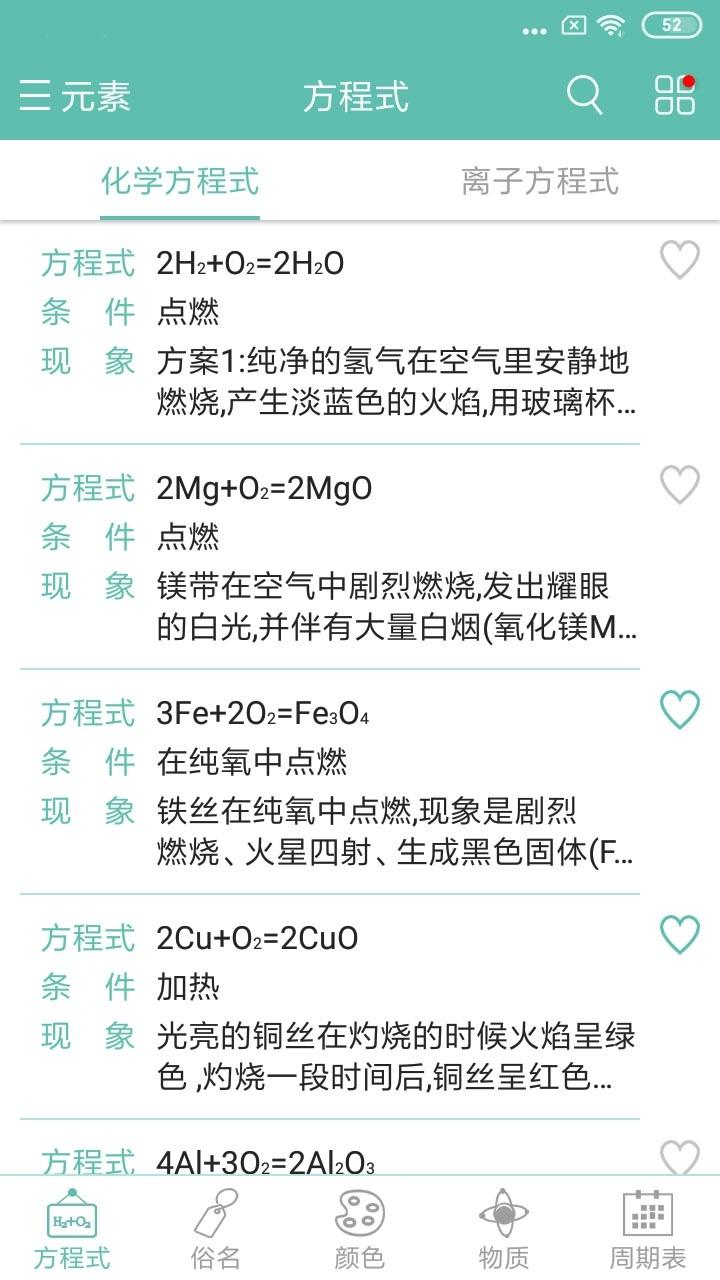Image resolution: width=720 pixels, height=1280 pixels.
Task: Favorite the 2H₂+O₂=2H₂O equation
Action: point(679,257)
